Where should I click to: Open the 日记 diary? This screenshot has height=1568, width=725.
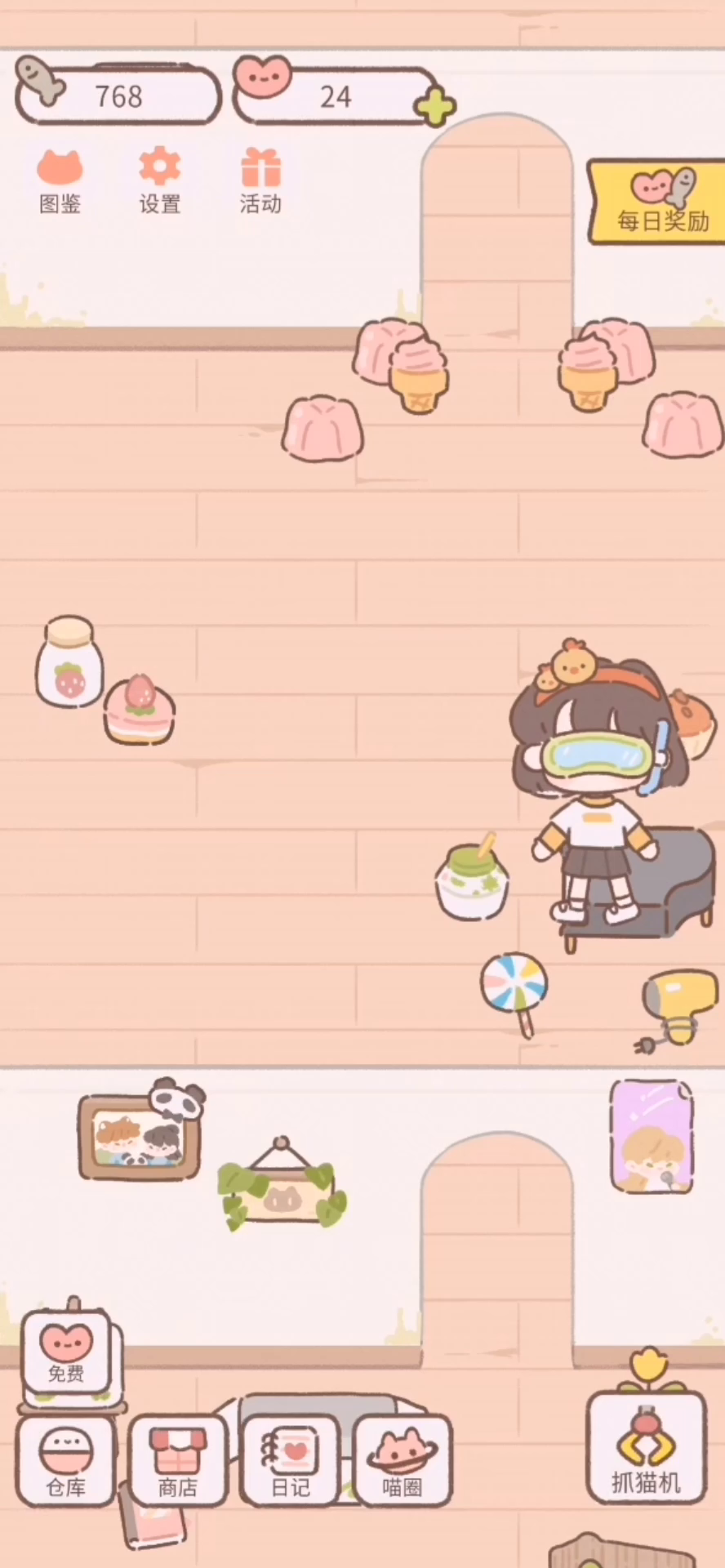click(291, 1462)
